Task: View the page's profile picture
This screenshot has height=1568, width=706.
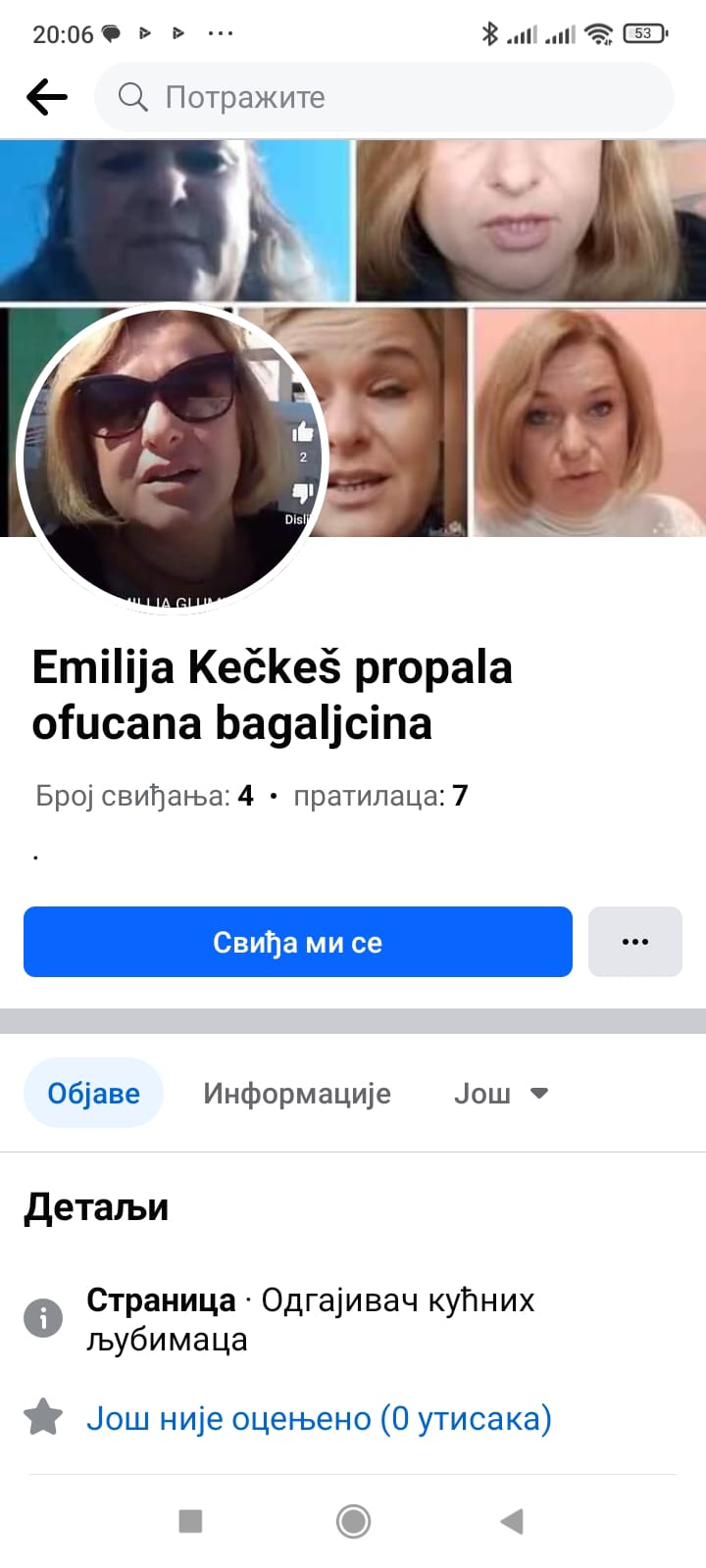Action: pos(173,459)
